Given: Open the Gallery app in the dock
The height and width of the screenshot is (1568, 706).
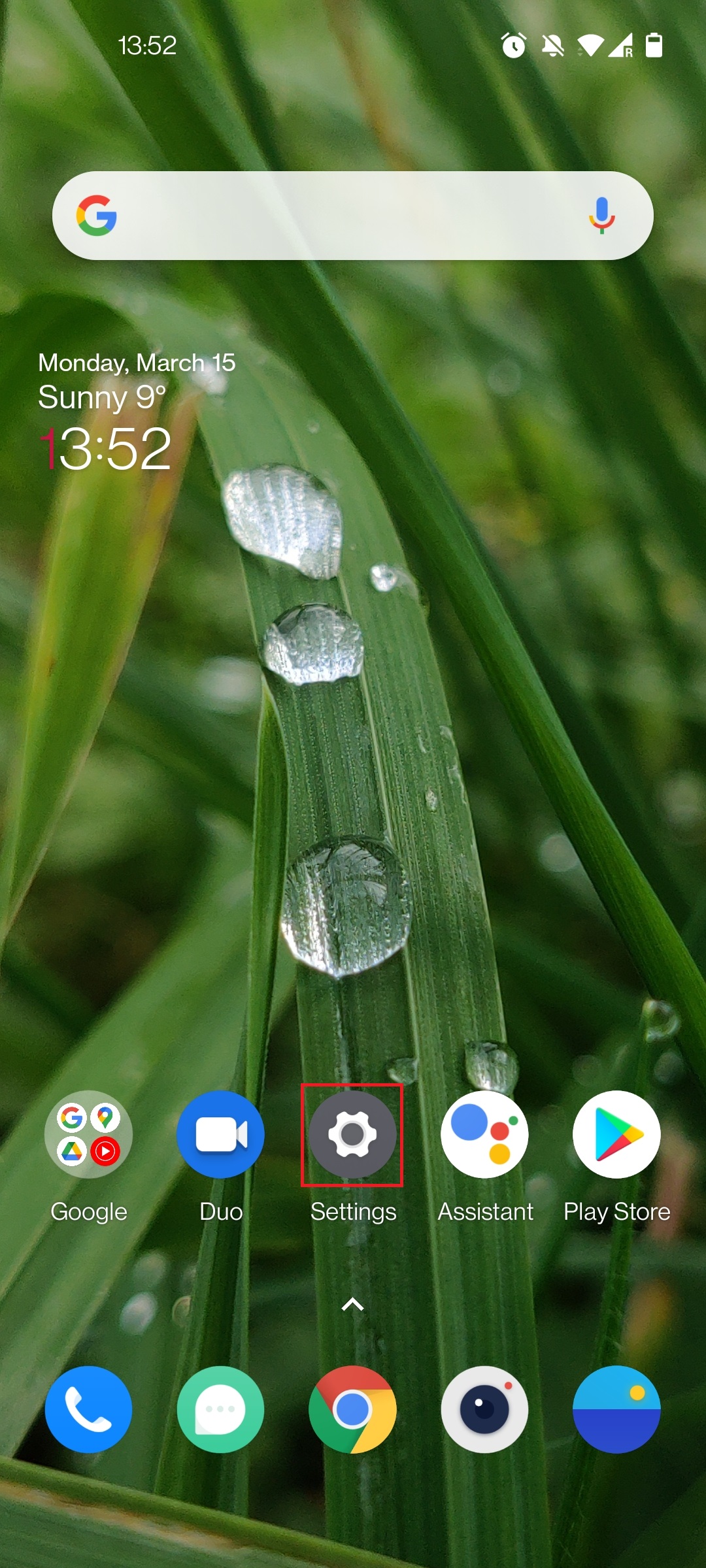Looking at the screenshot, I should pyautogui.click(x=616, y=1409).
